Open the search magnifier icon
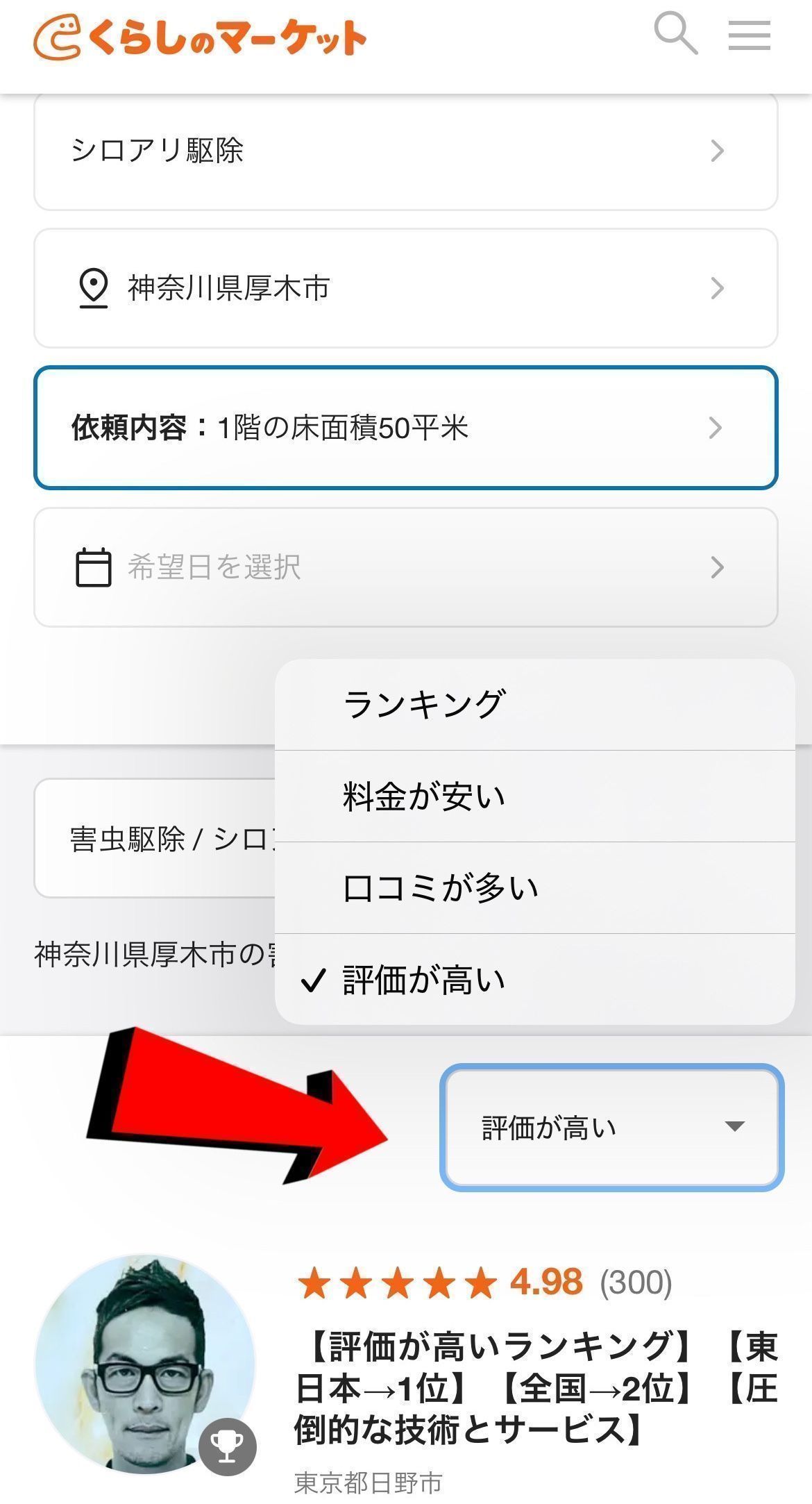812x1504 pixels. point(675,35)
